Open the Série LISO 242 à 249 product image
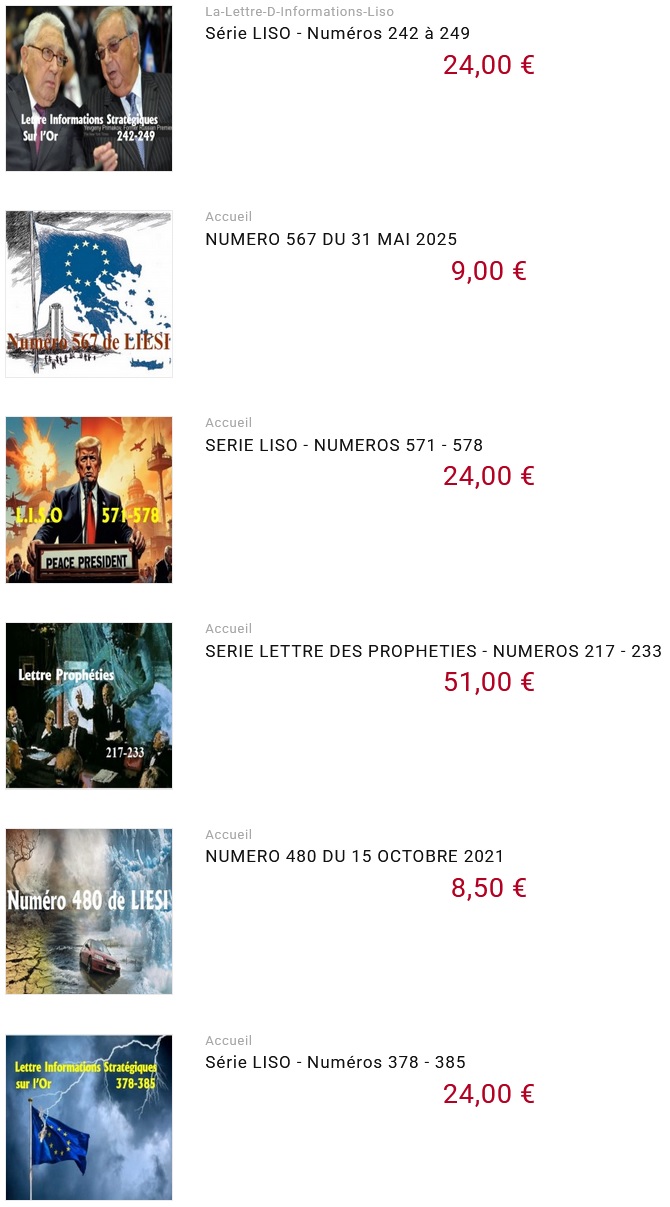 88,88
